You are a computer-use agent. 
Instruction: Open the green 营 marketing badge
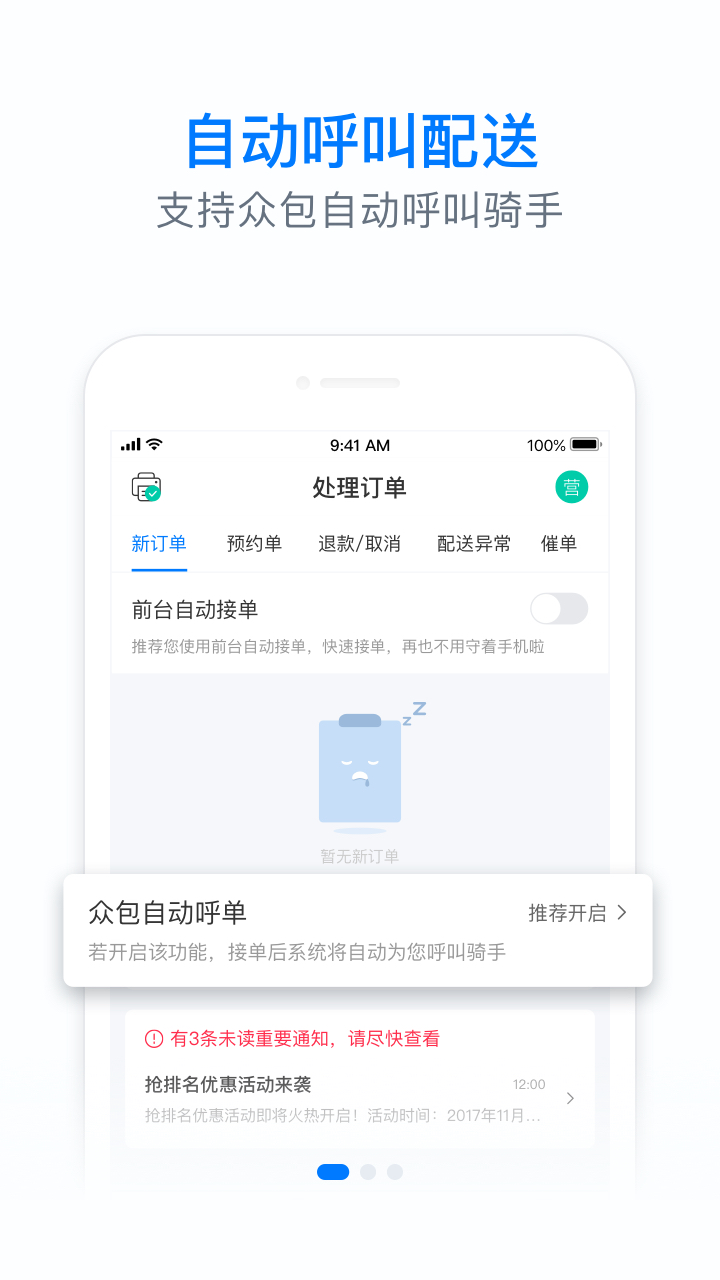pyautogui.click(x=572, y=486)
